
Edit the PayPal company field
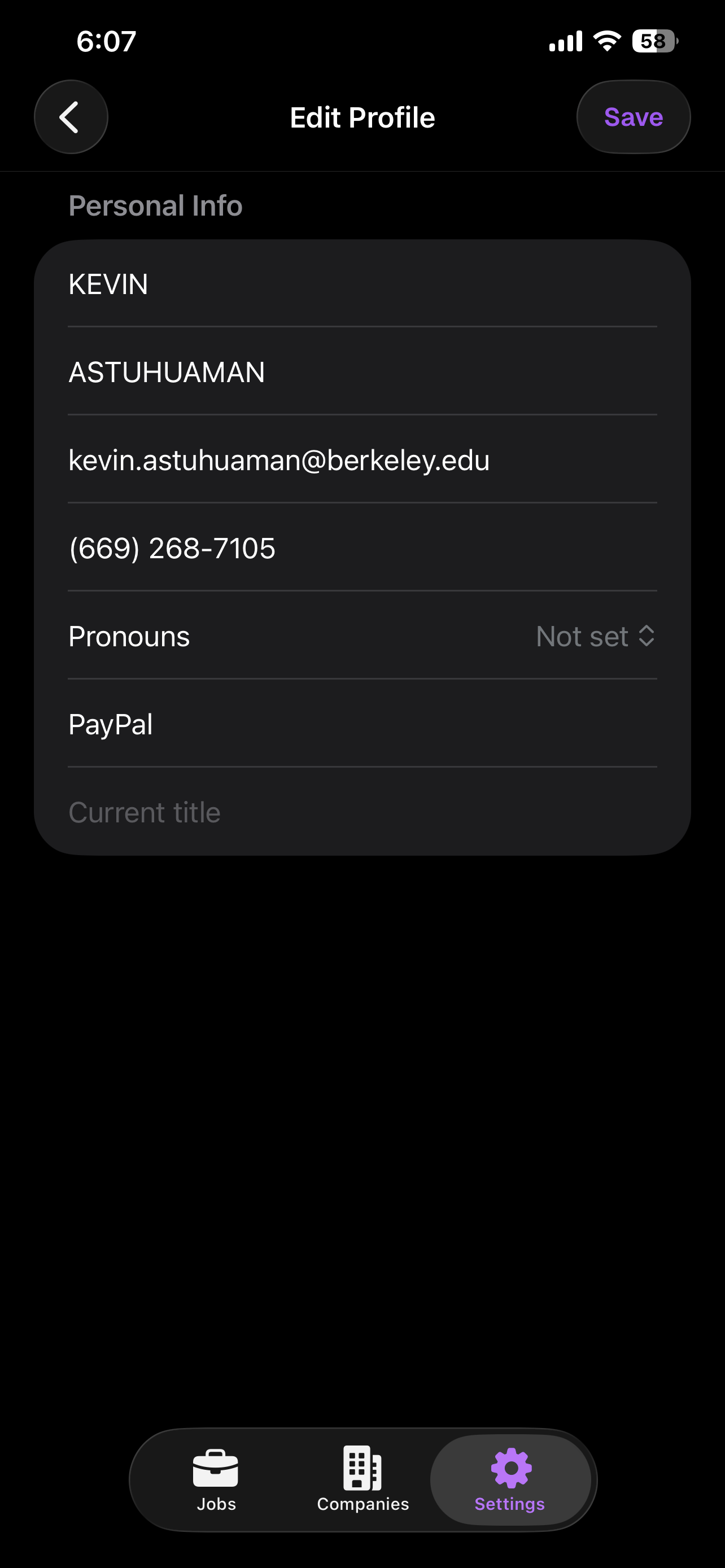[x=362, y=724]
